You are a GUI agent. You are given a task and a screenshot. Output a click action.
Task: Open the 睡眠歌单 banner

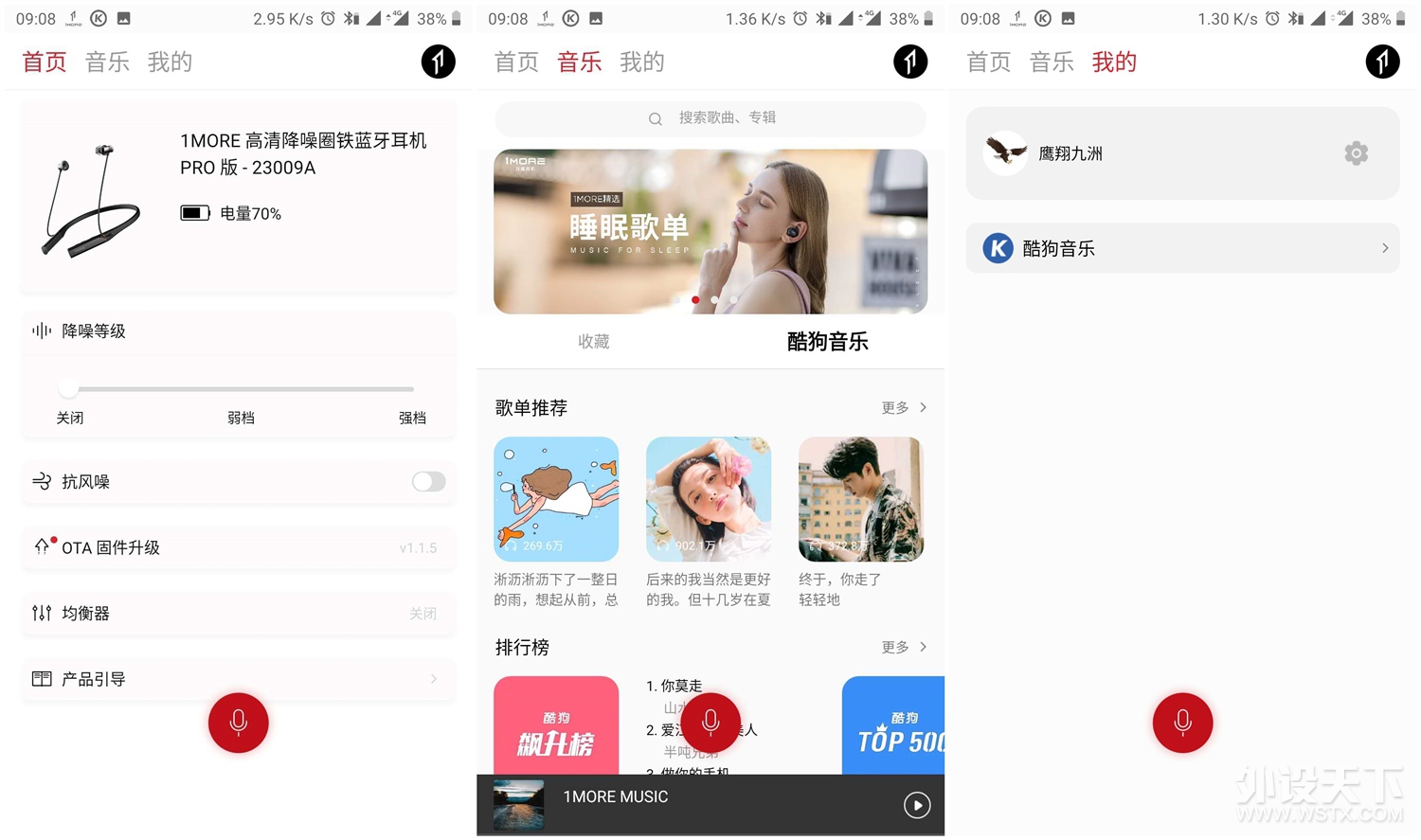click(x=710, y=231)
